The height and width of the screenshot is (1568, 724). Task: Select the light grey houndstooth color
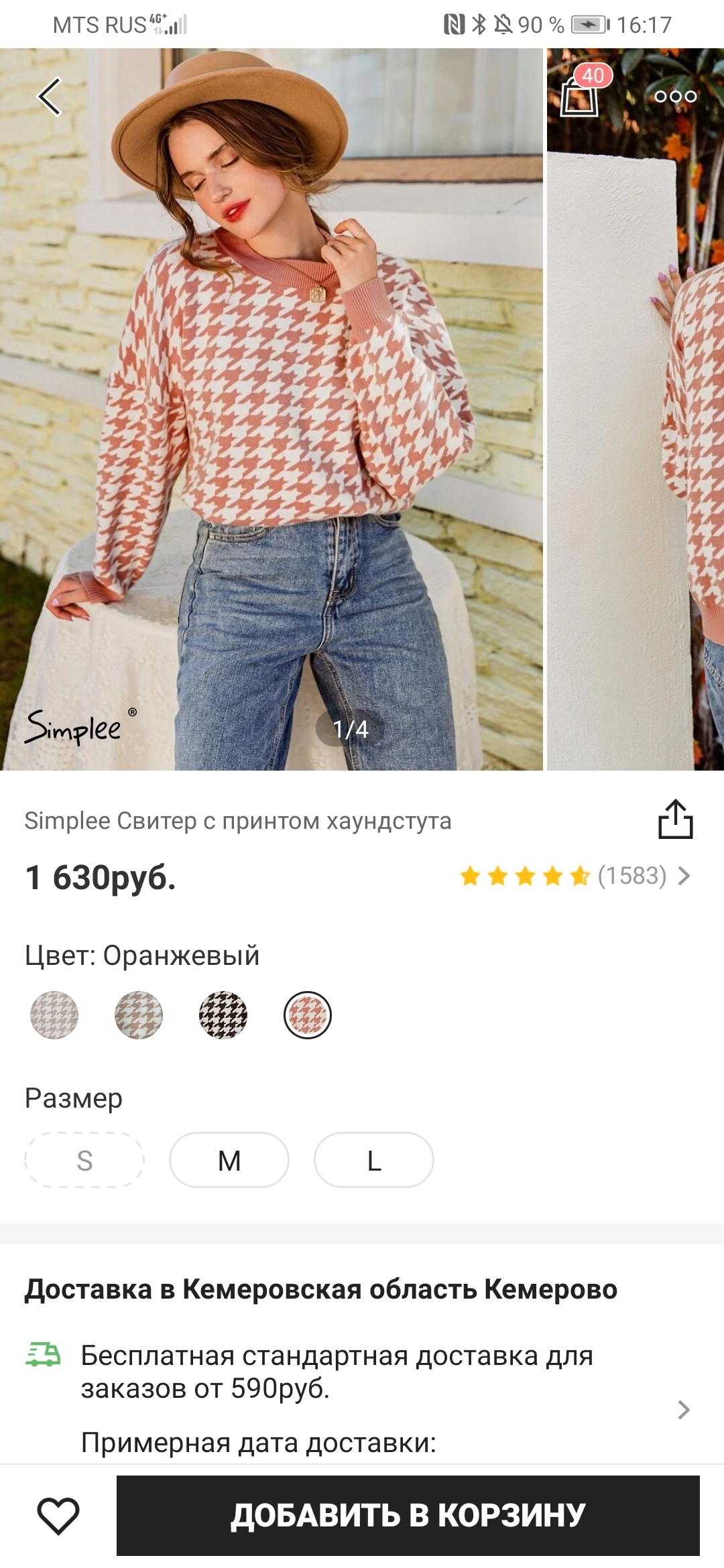pos(54,1015)
